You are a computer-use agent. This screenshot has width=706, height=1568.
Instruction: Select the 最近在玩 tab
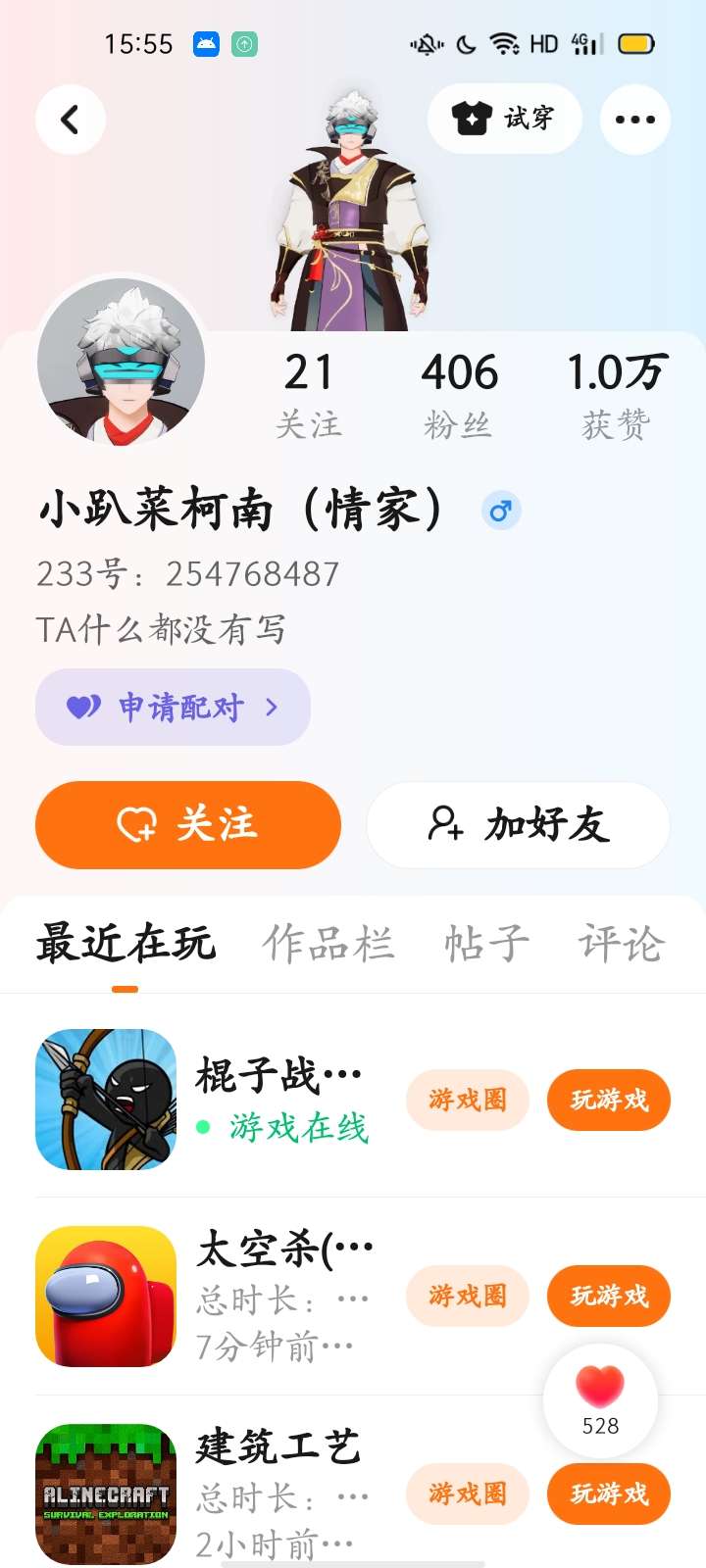(126, 944)
